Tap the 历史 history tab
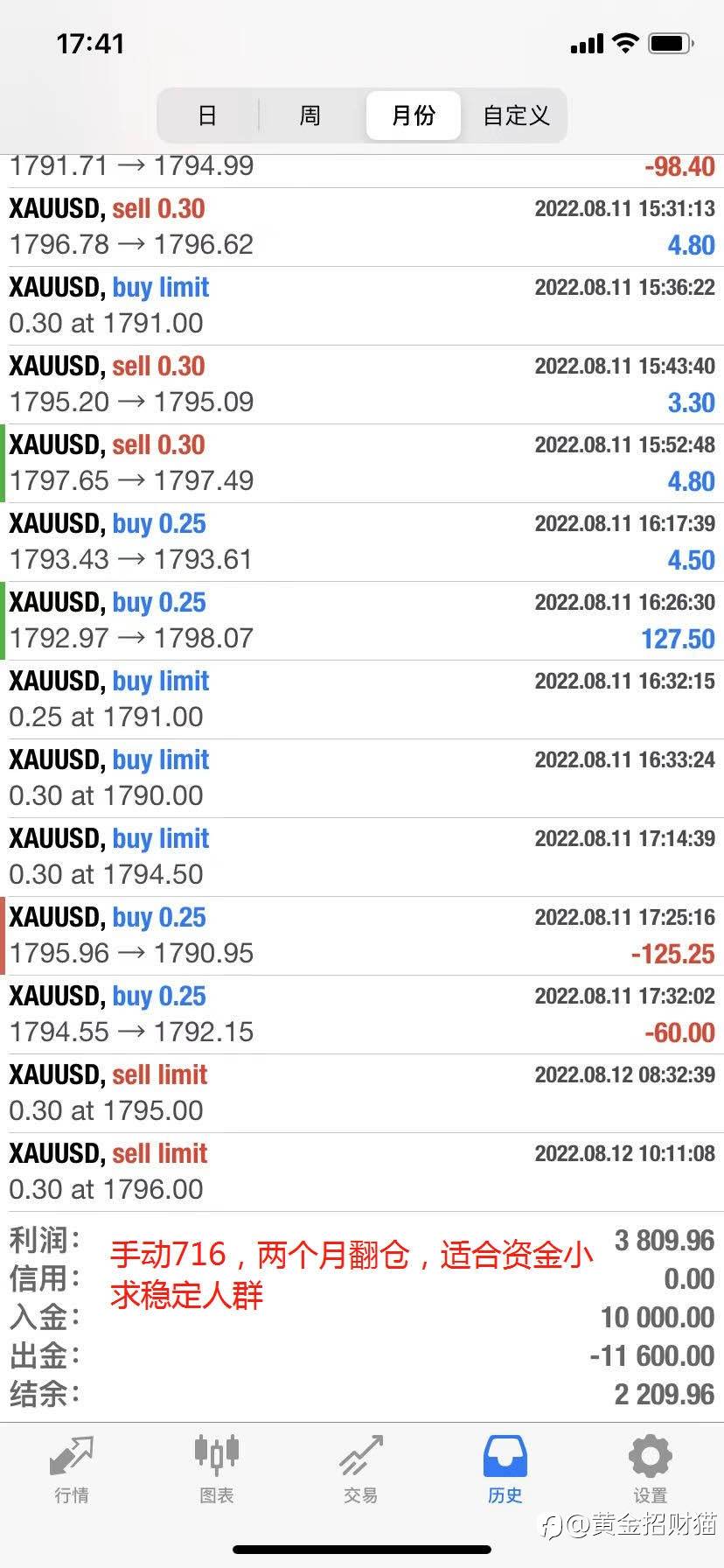Screen dimensions: 724x1568 click(505, 1470)
